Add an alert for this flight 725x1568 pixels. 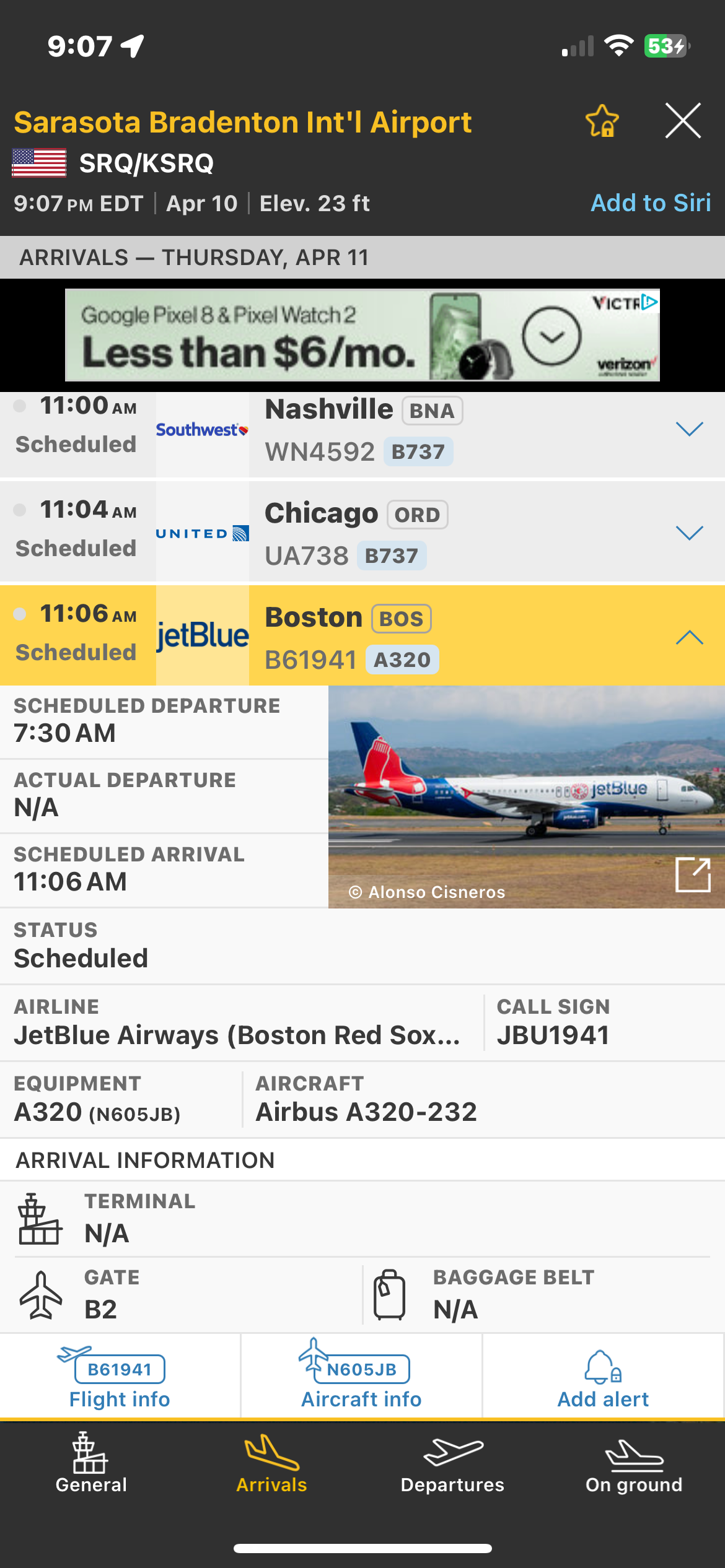coord(602,1380)
